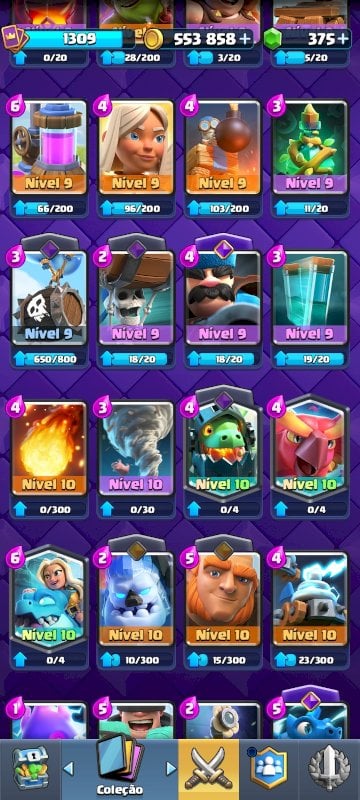This screenshot has height=800, width=360.
Task: Switch to the Shop chest tab
Action: (x=31, y=769)
